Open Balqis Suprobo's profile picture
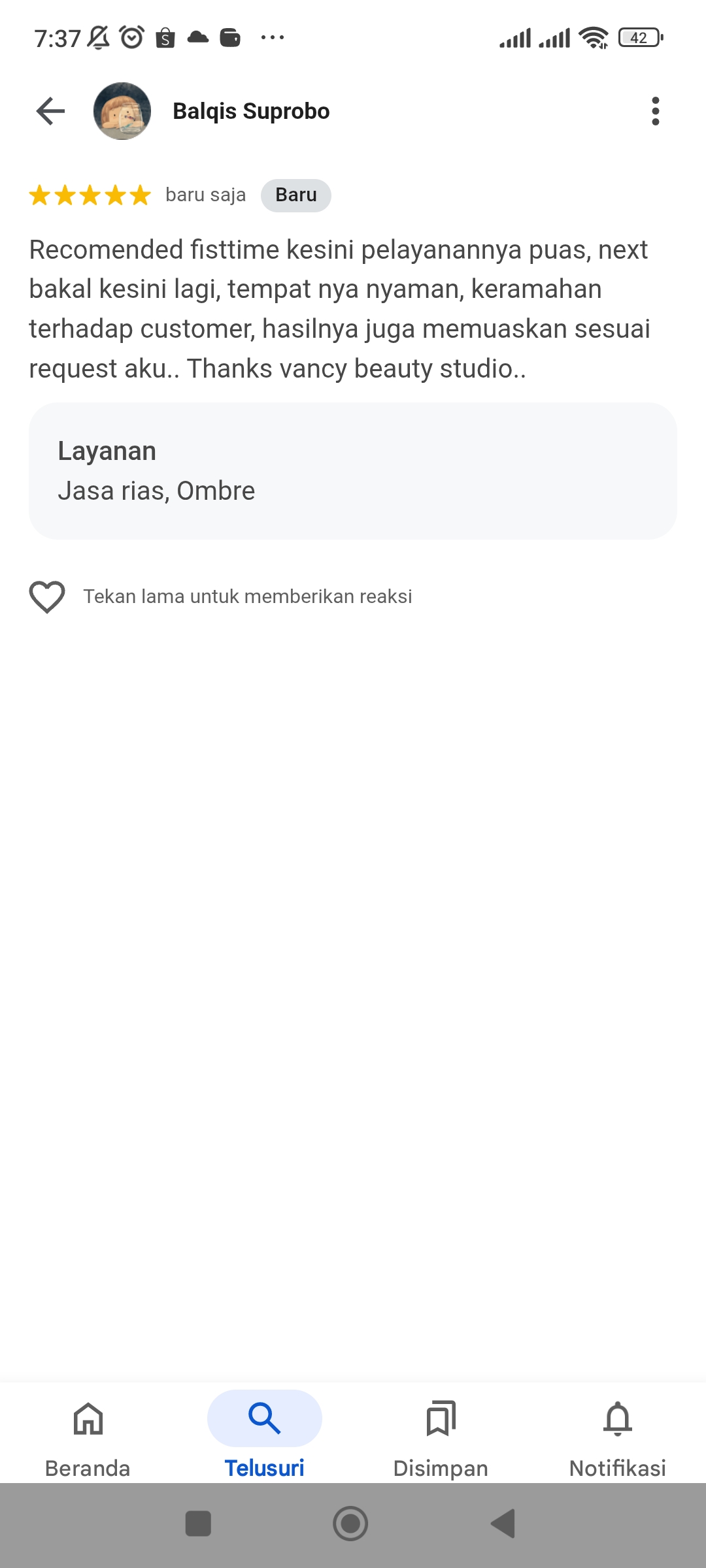Screen dimensions: 706x1568 click(x=122, y=111)
